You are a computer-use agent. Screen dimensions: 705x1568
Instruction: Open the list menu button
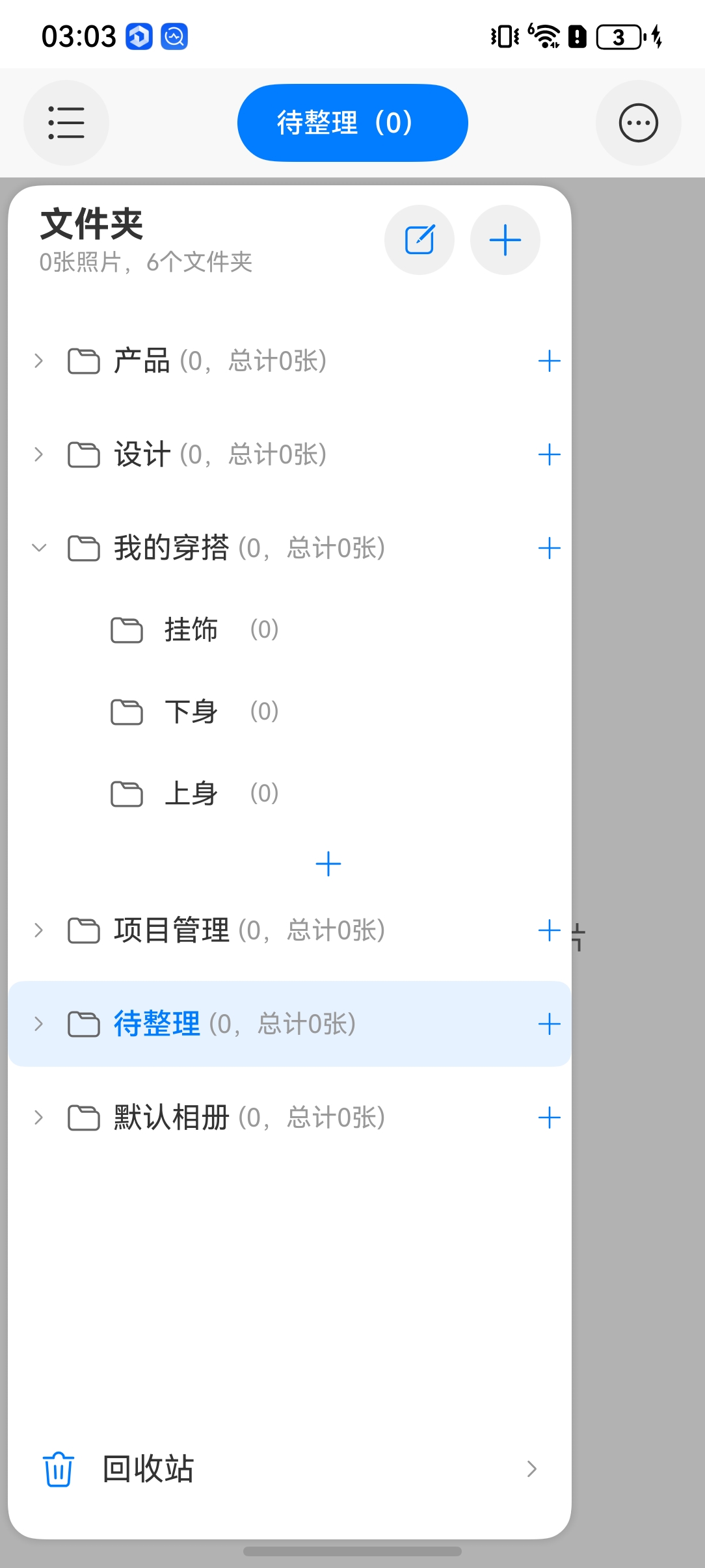click(66, 123)
